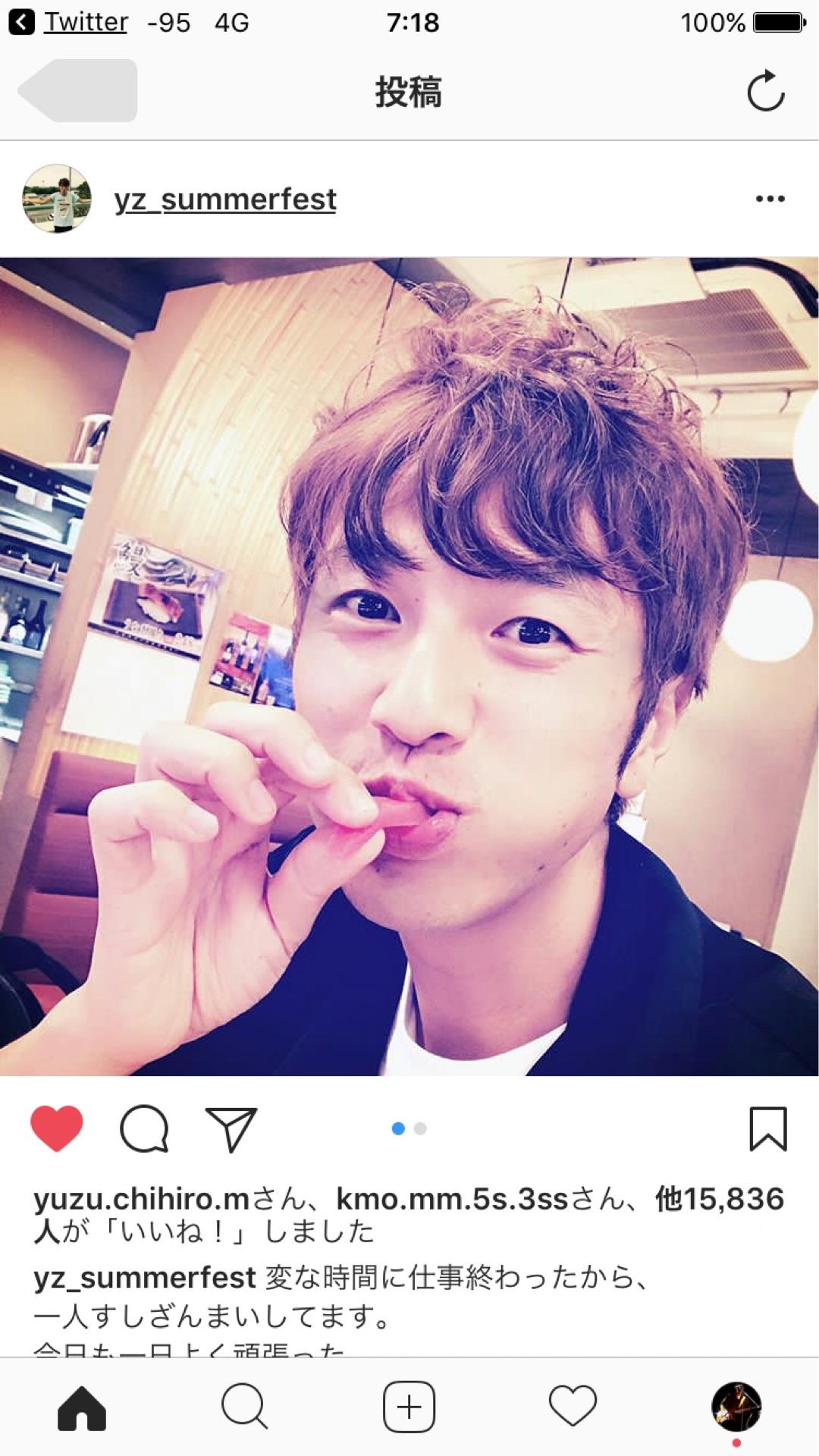Refresh the post with the reload icon
This screenshot has height=1456, width=819.
coord(764,92)
